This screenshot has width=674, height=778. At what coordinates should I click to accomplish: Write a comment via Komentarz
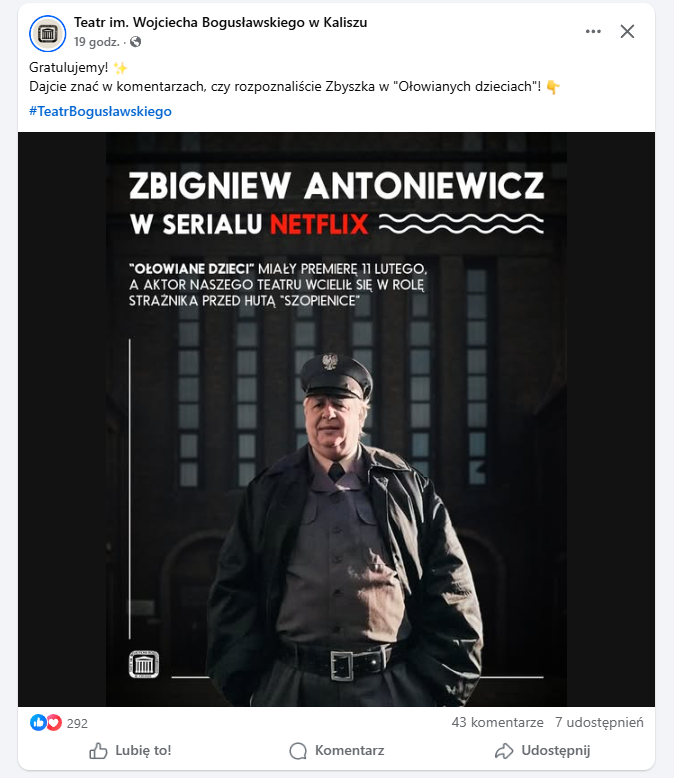[336, 750]
